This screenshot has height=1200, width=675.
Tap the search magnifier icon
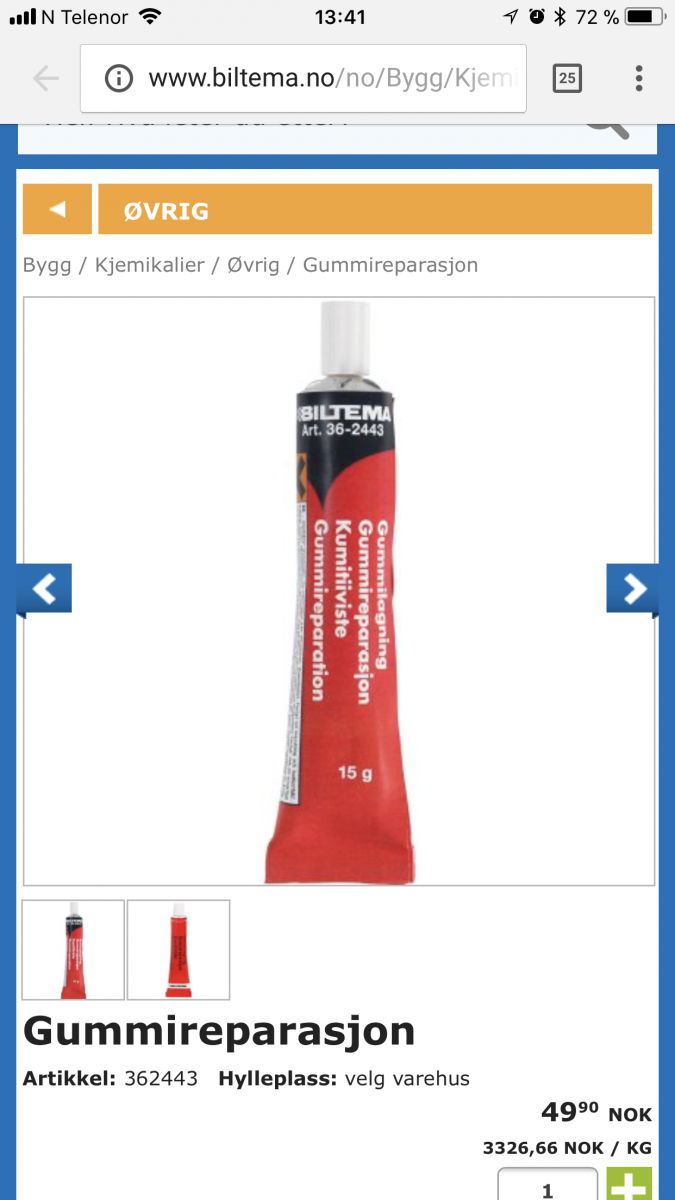tap(606, 125)
